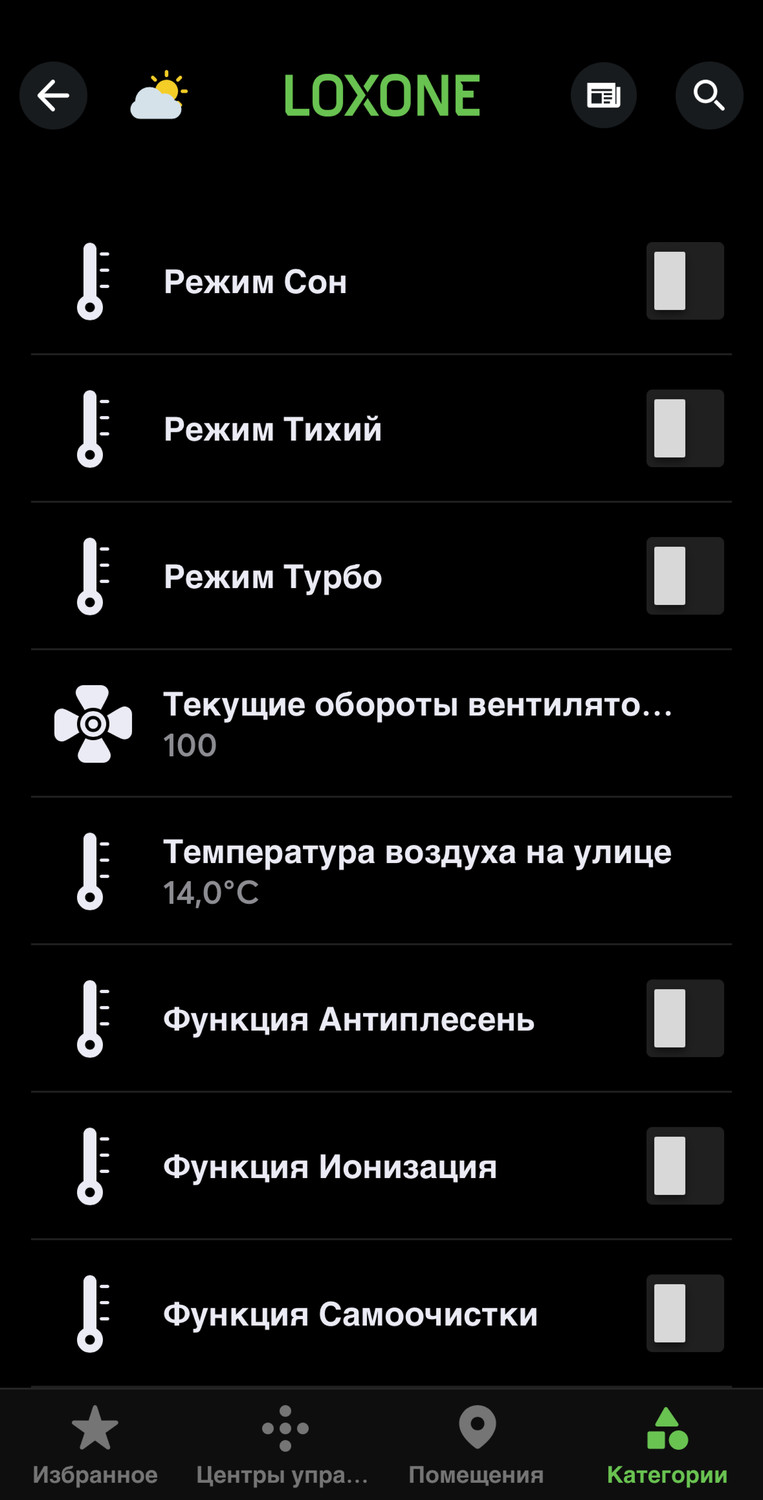
Task: Toggle the Режим Сон switch
Action: [x=684, y=281]
